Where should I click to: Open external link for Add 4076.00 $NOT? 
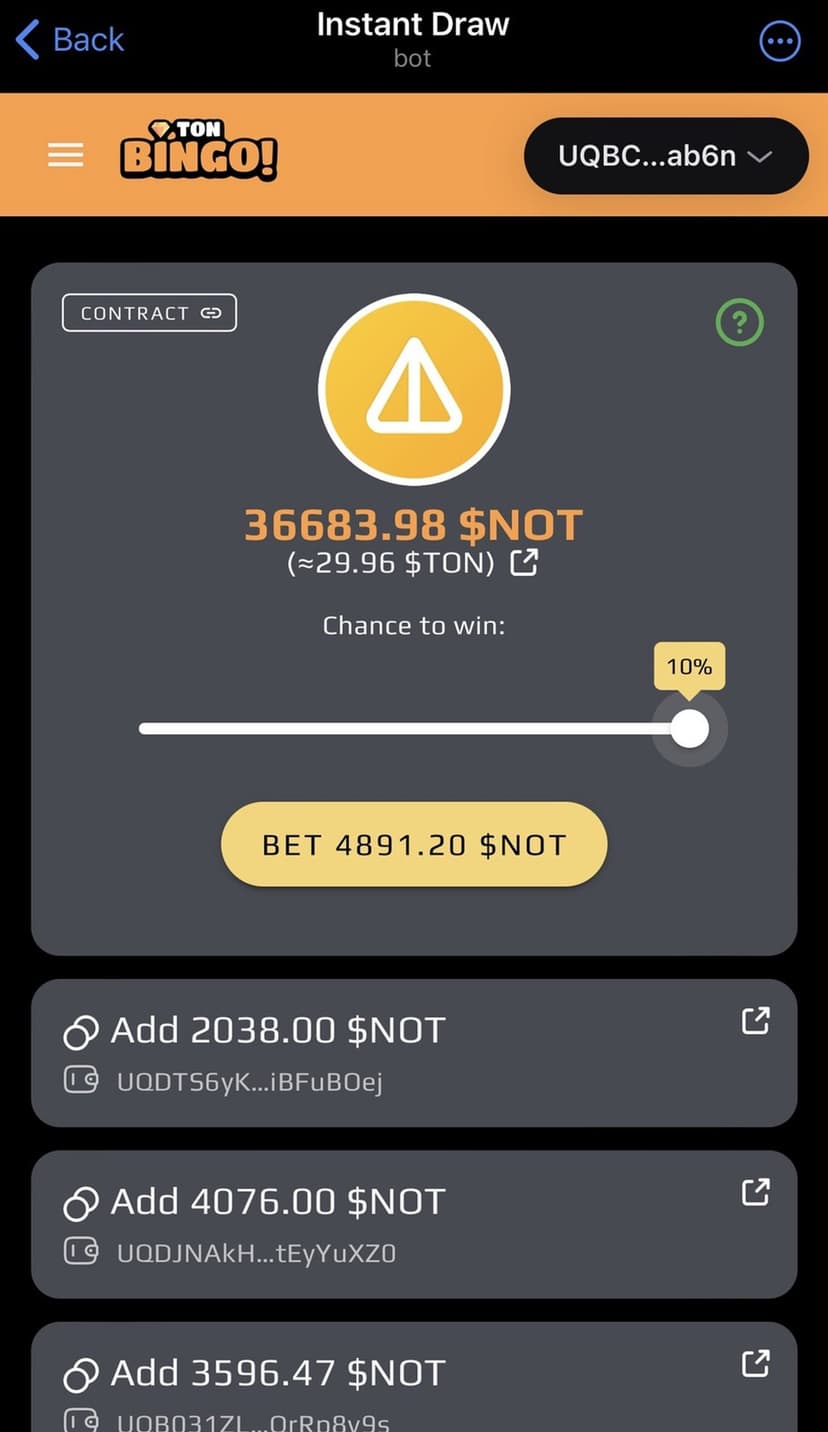pos(755,1192)
